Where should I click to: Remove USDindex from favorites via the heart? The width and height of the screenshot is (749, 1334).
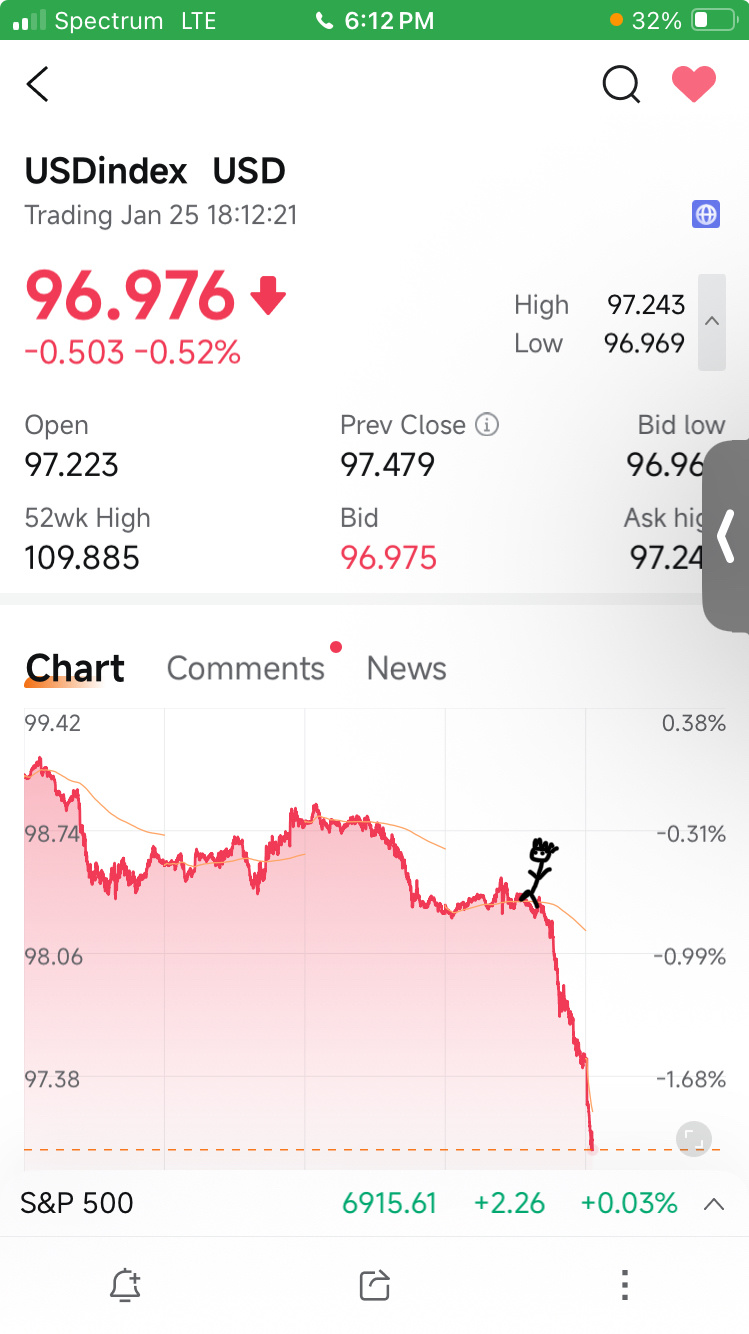694,85
